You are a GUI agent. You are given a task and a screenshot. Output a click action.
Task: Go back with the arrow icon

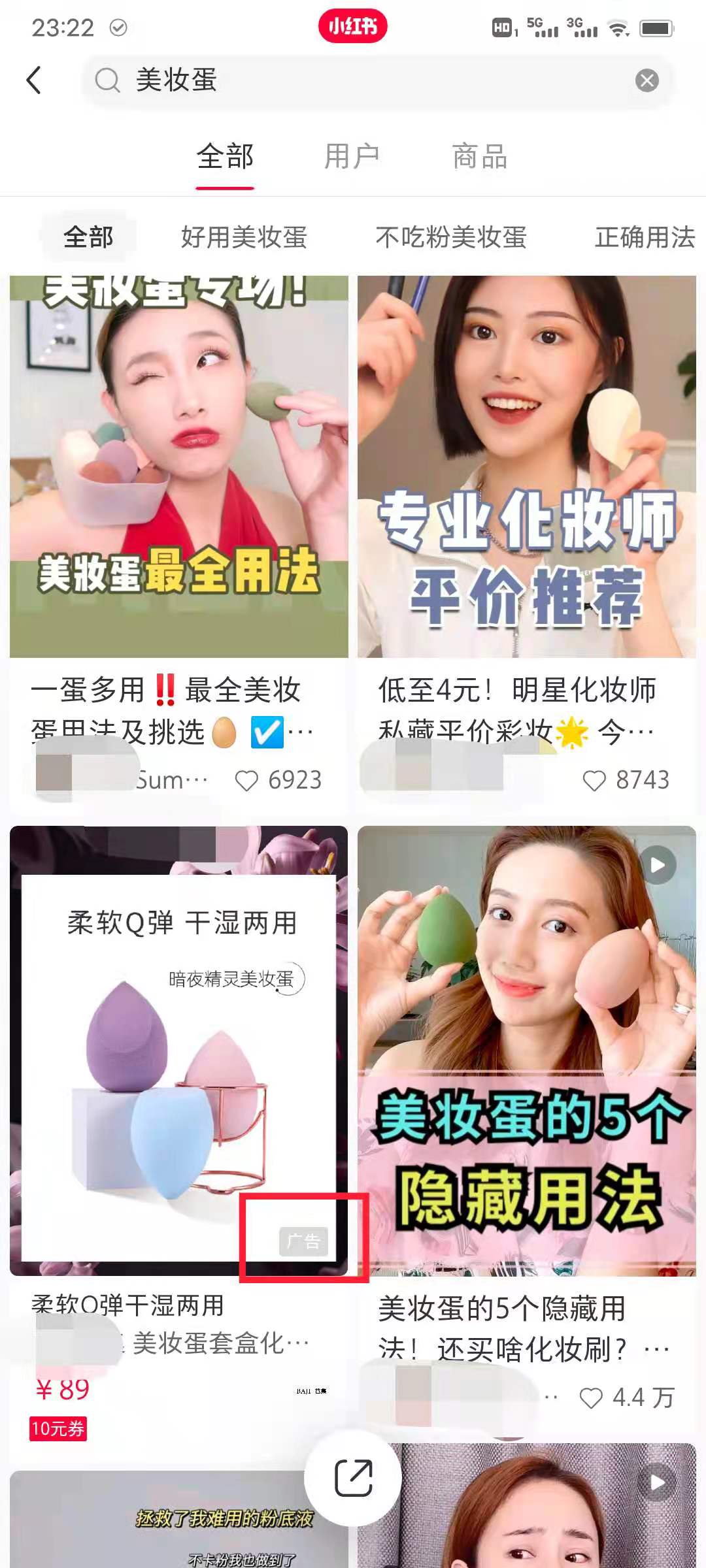tap(34, 80)
